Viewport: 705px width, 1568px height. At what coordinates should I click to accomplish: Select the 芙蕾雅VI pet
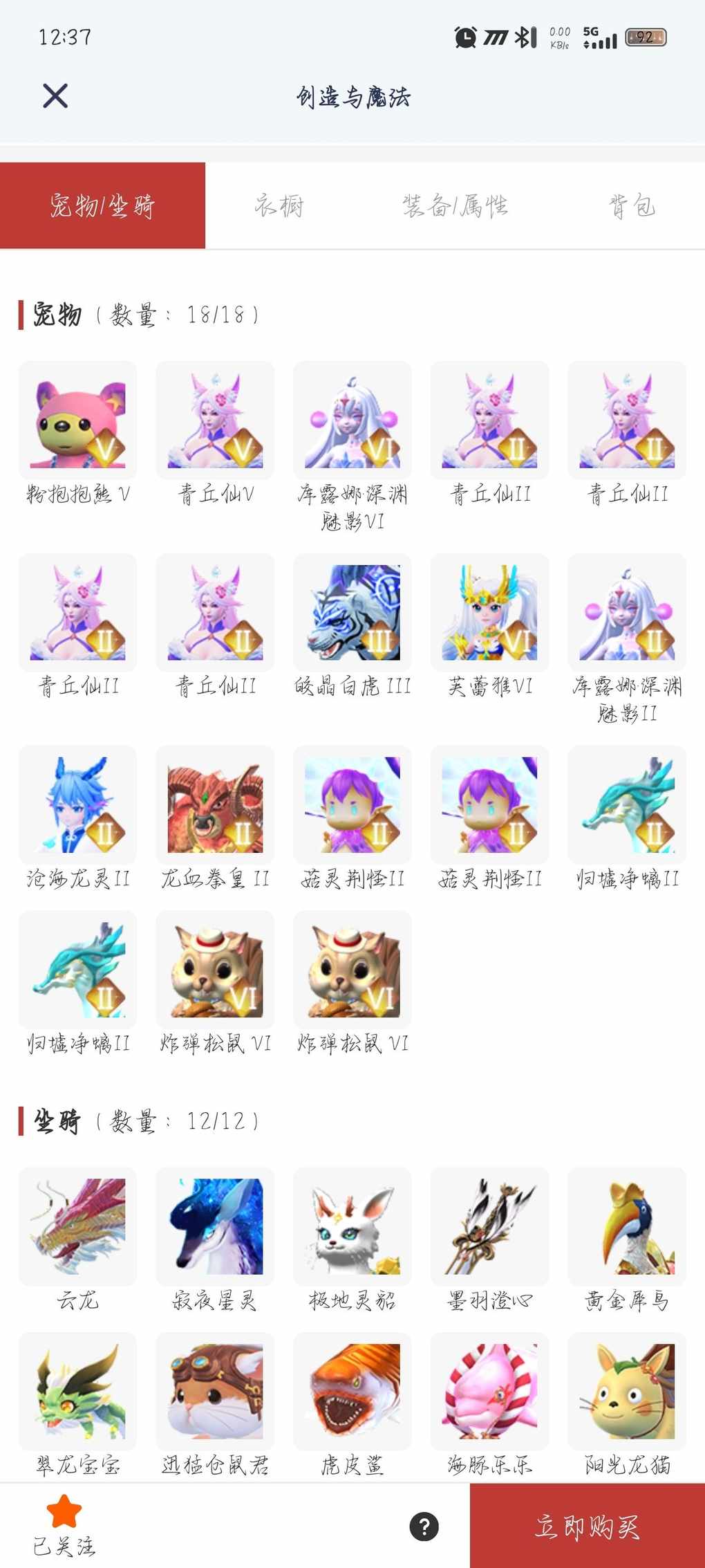(x=489, y=613)
